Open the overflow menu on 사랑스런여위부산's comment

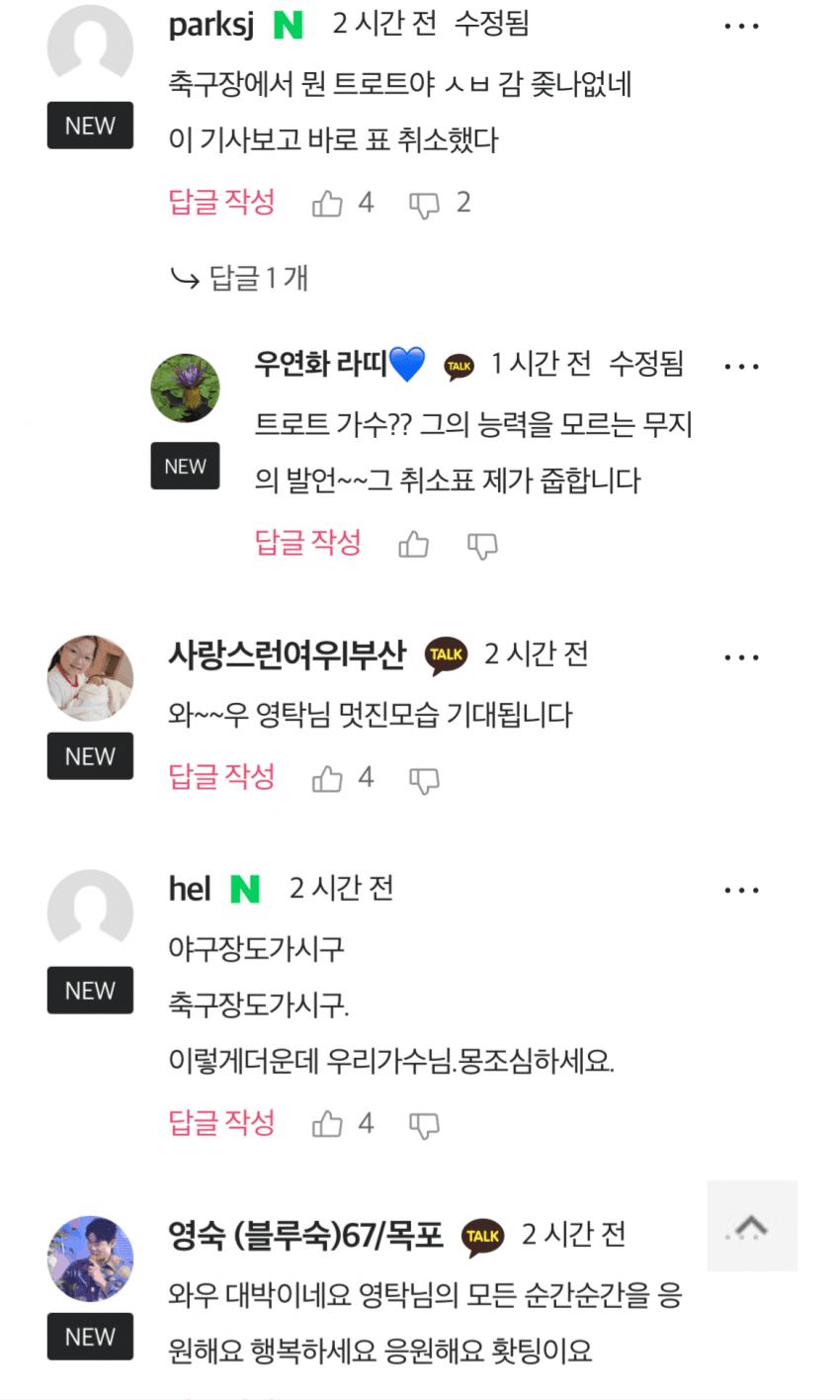(x=741, y=657)
